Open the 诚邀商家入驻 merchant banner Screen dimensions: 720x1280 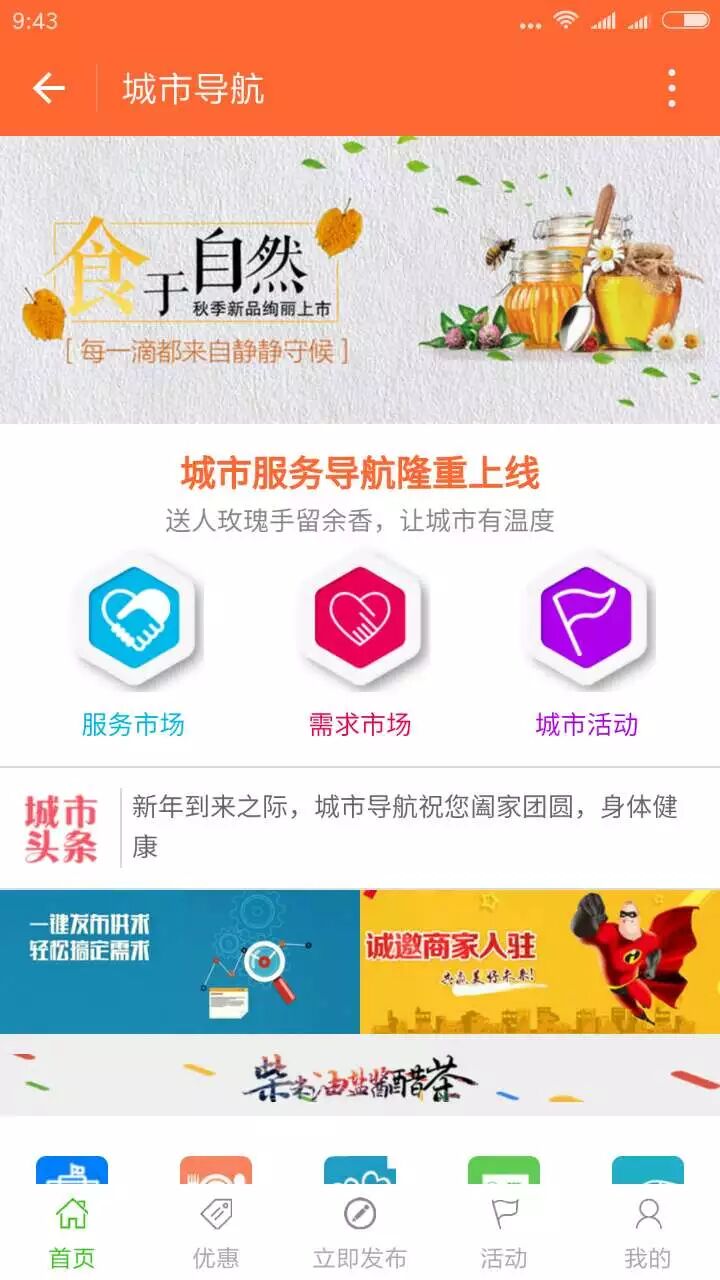click(x=540, y=962)
